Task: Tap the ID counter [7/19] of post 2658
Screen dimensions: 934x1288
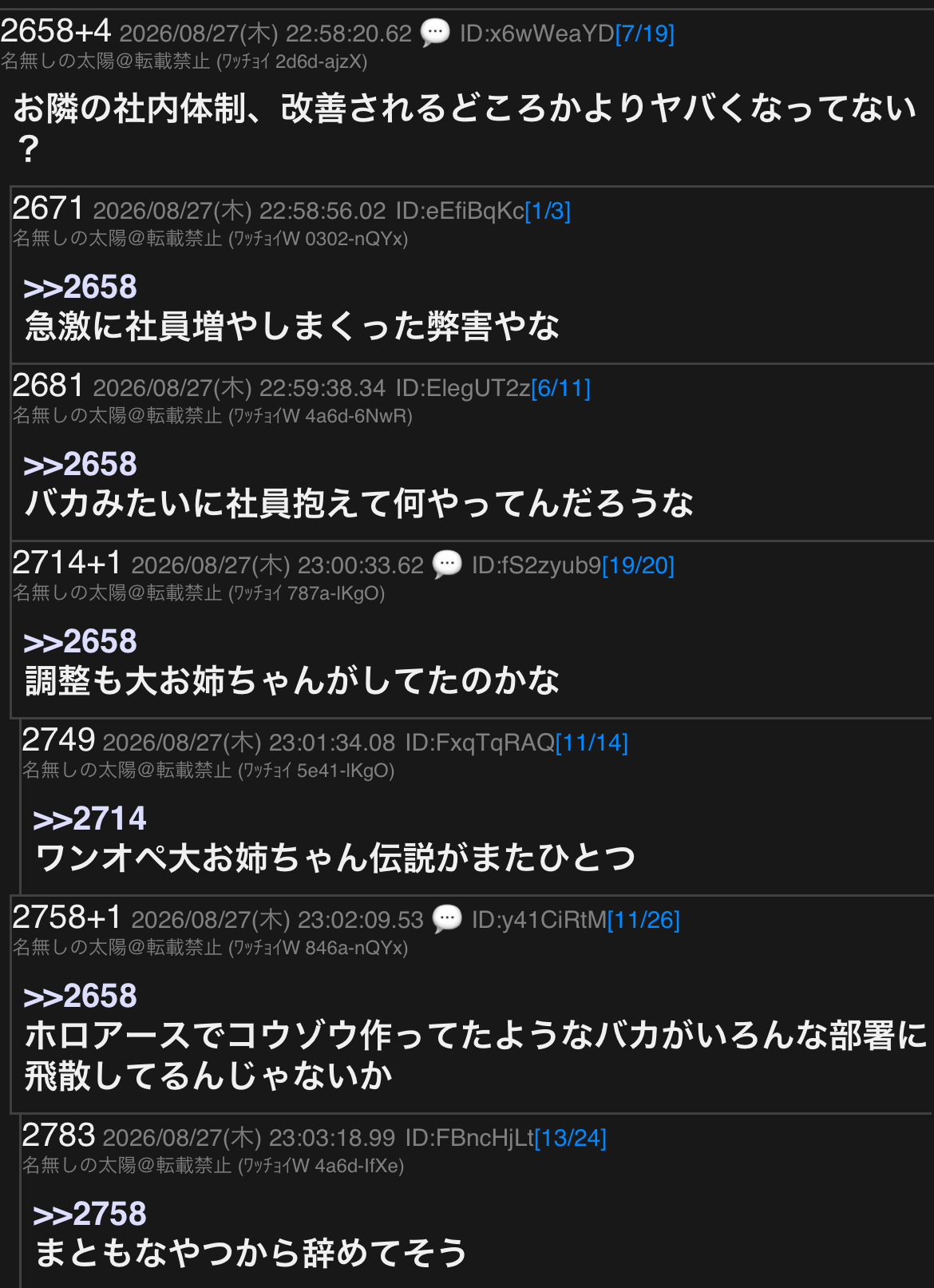Action: (645, 34)
